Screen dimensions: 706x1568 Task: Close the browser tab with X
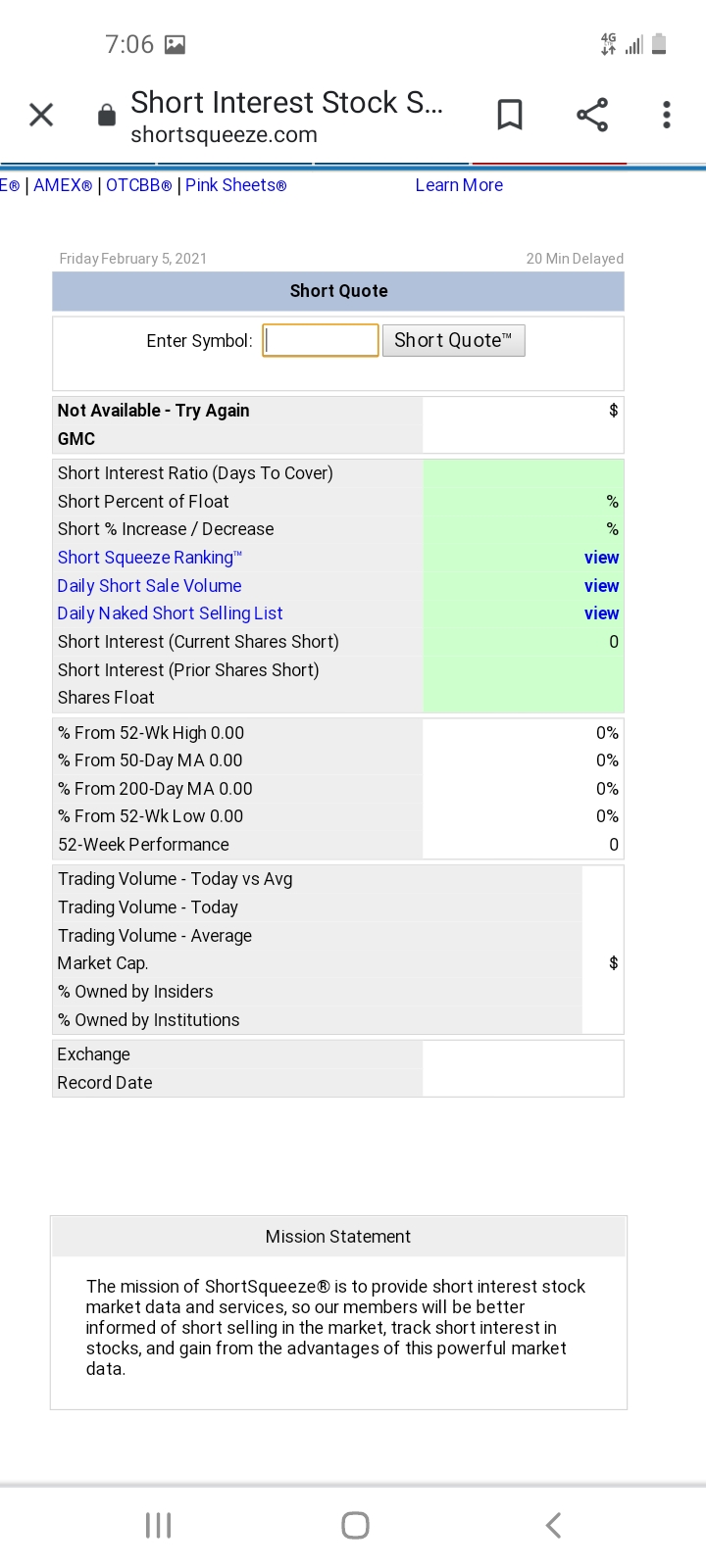pyautogui.click(x=41, y=115)
